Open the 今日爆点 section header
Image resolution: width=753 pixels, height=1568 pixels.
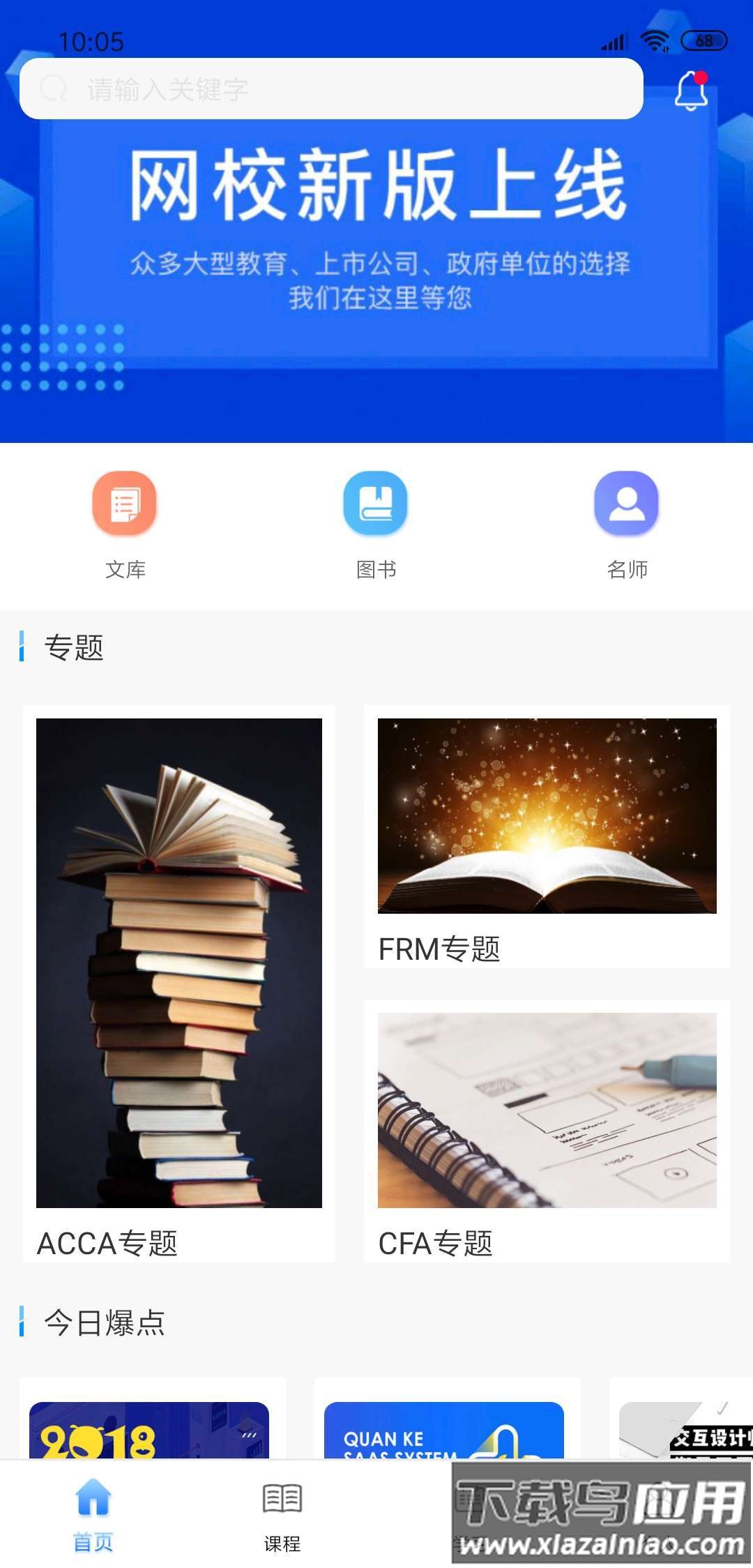point(105,1325)
